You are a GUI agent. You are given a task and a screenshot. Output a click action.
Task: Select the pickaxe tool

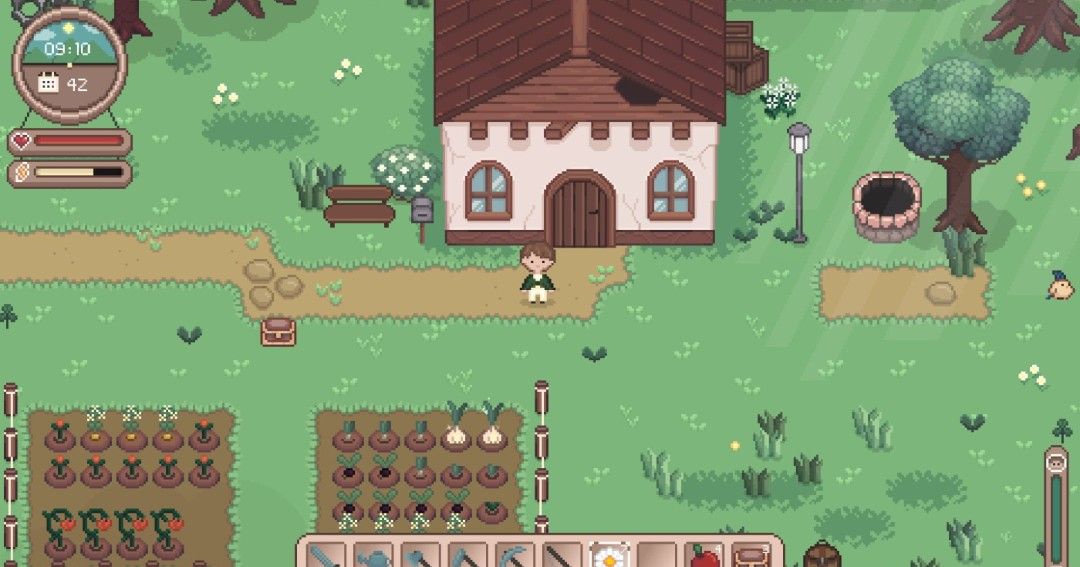click(513, 556)
